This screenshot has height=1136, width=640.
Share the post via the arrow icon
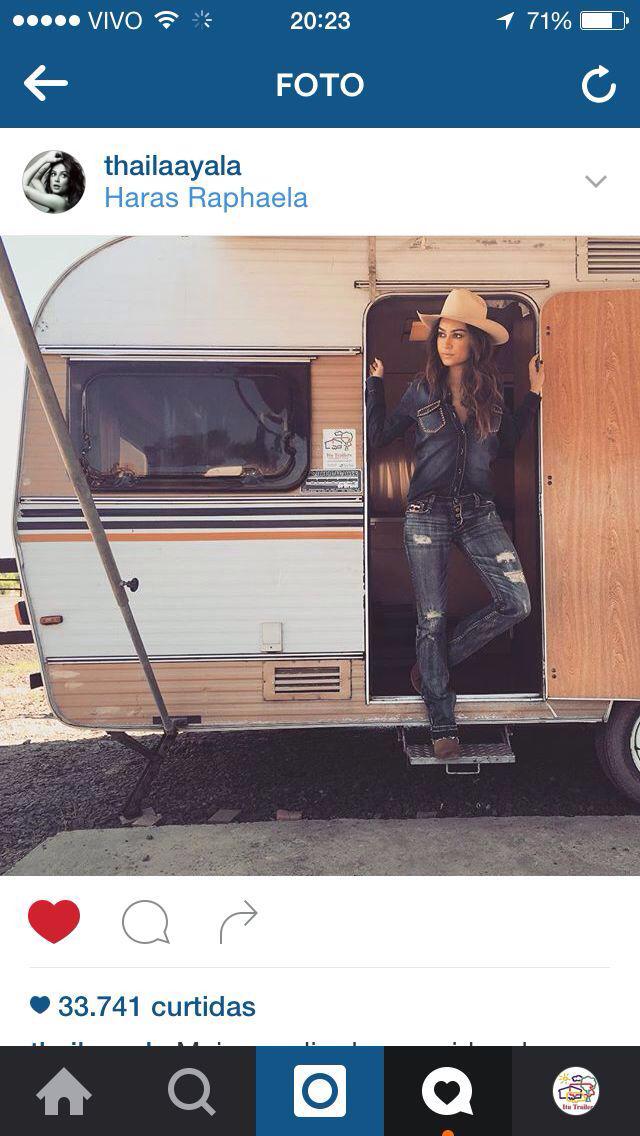pyautogui.click(x=238, y=922)
